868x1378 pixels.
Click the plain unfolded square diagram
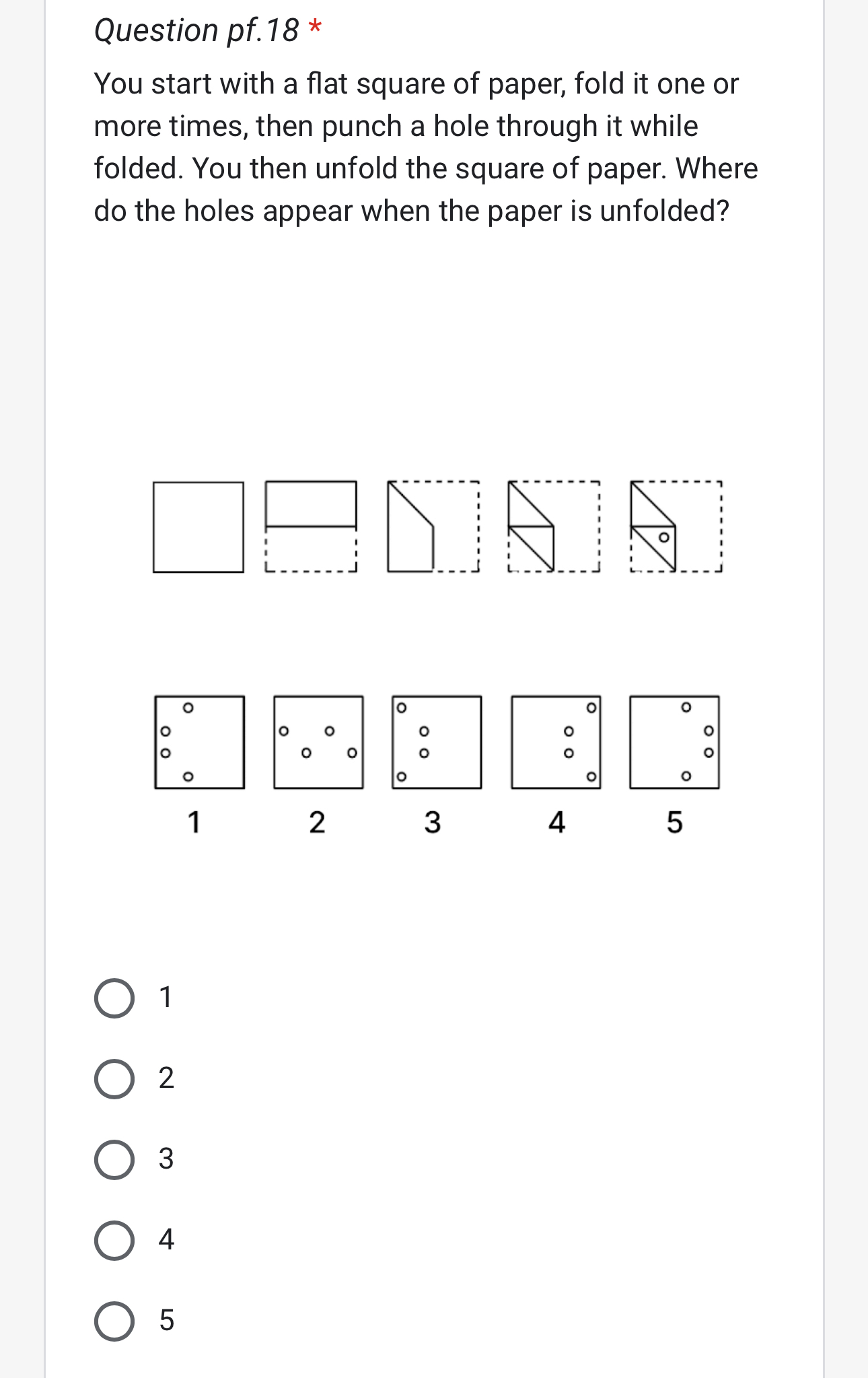point(197,527)
